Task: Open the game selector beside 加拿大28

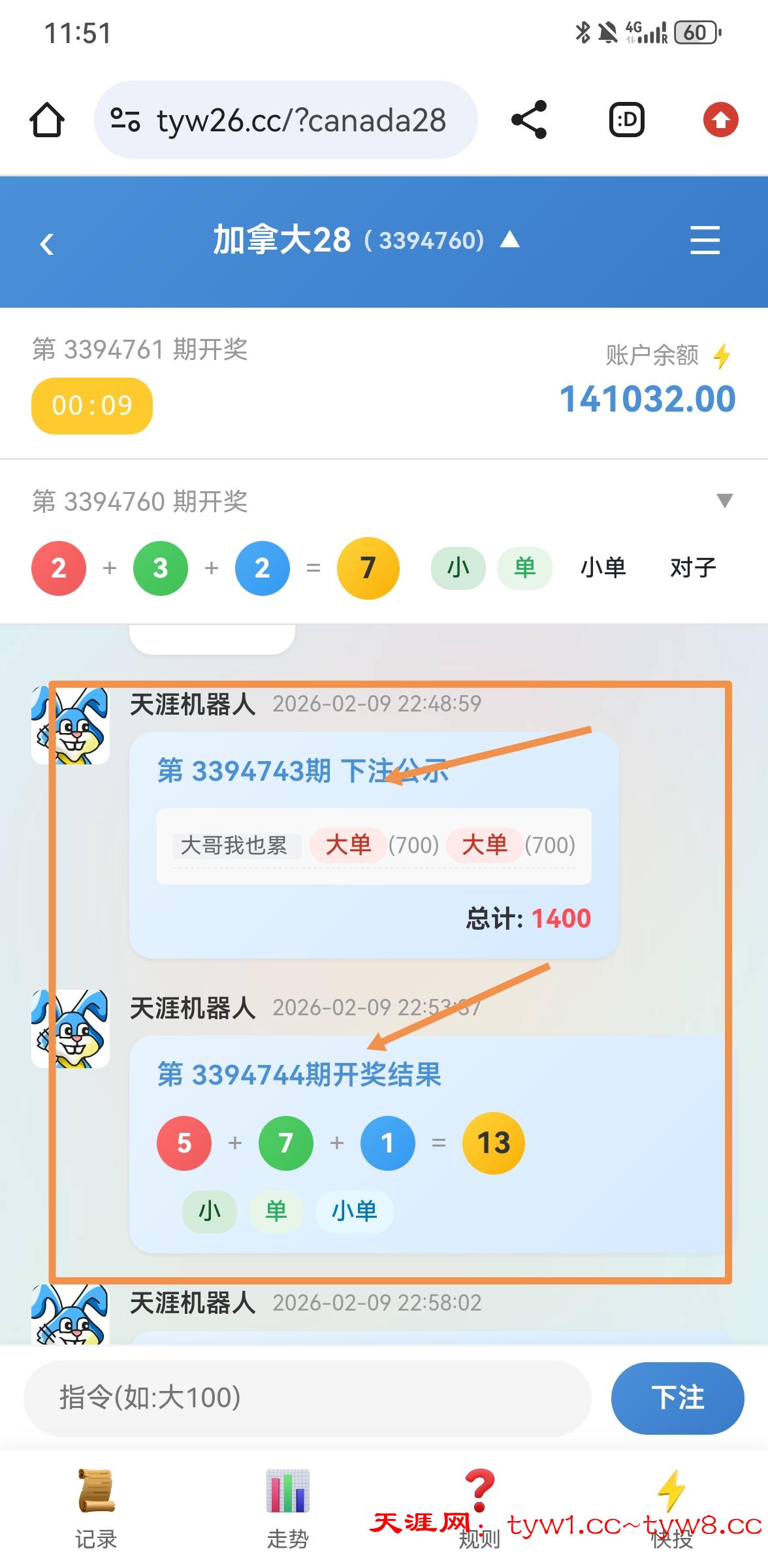Action: click(509, 240)
